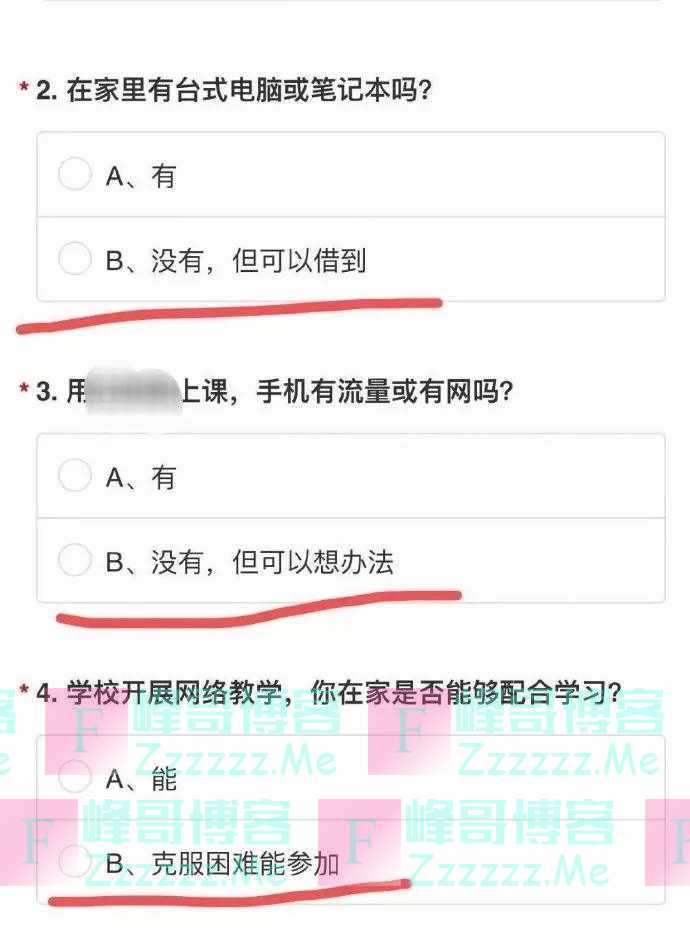
Task: Choose B、没有，但可以借到 option
Action: coord(75,260)
